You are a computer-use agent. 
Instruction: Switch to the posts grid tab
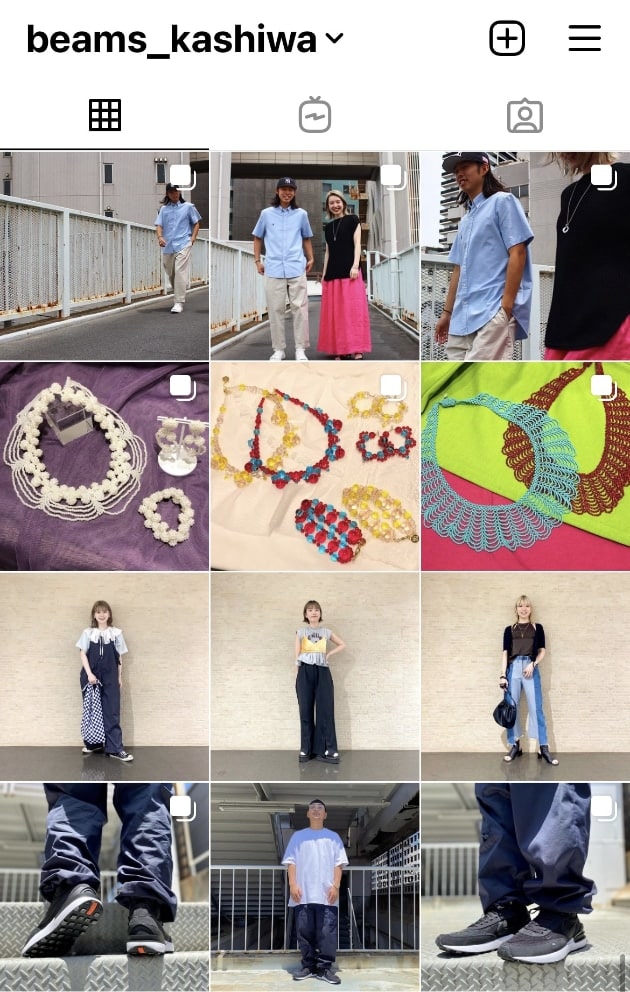(104, 116)
